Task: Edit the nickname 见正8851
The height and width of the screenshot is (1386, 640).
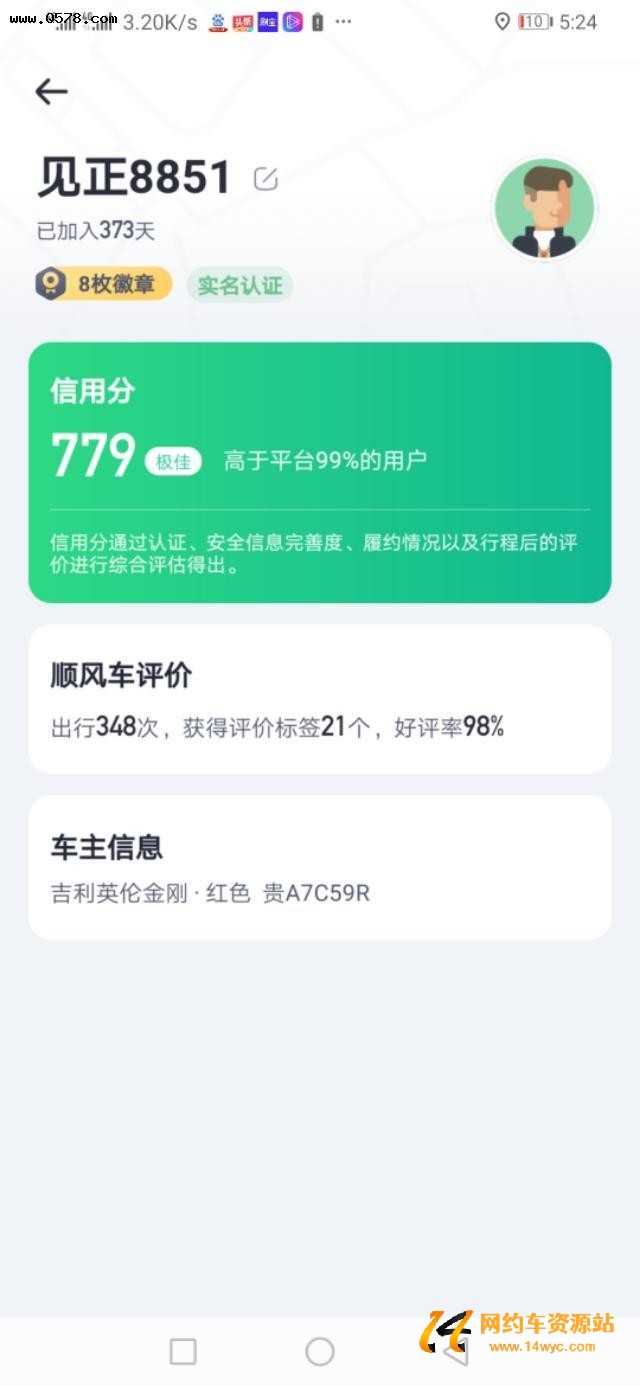Action: click(266, 179)
